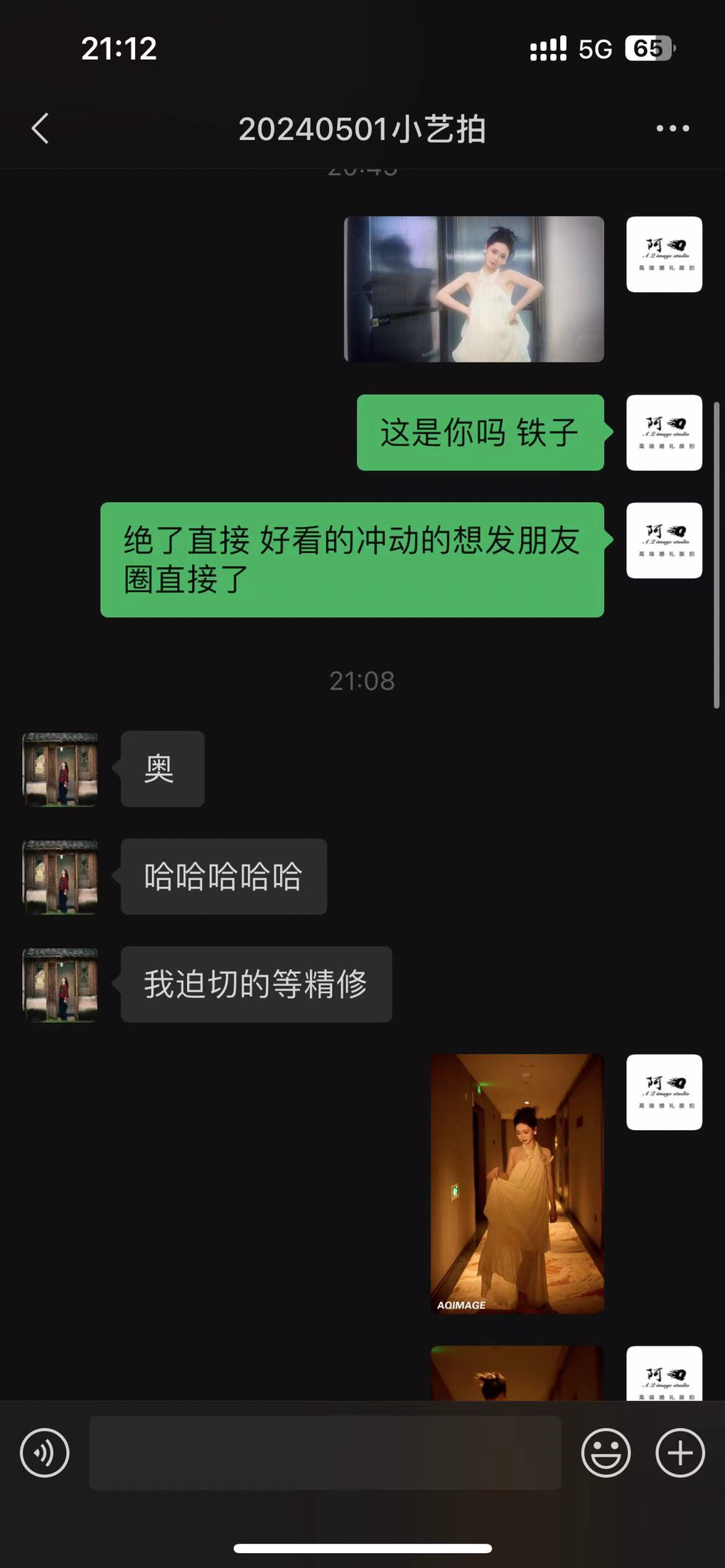Open the emoji sticker panel

tap(606, 1453)
